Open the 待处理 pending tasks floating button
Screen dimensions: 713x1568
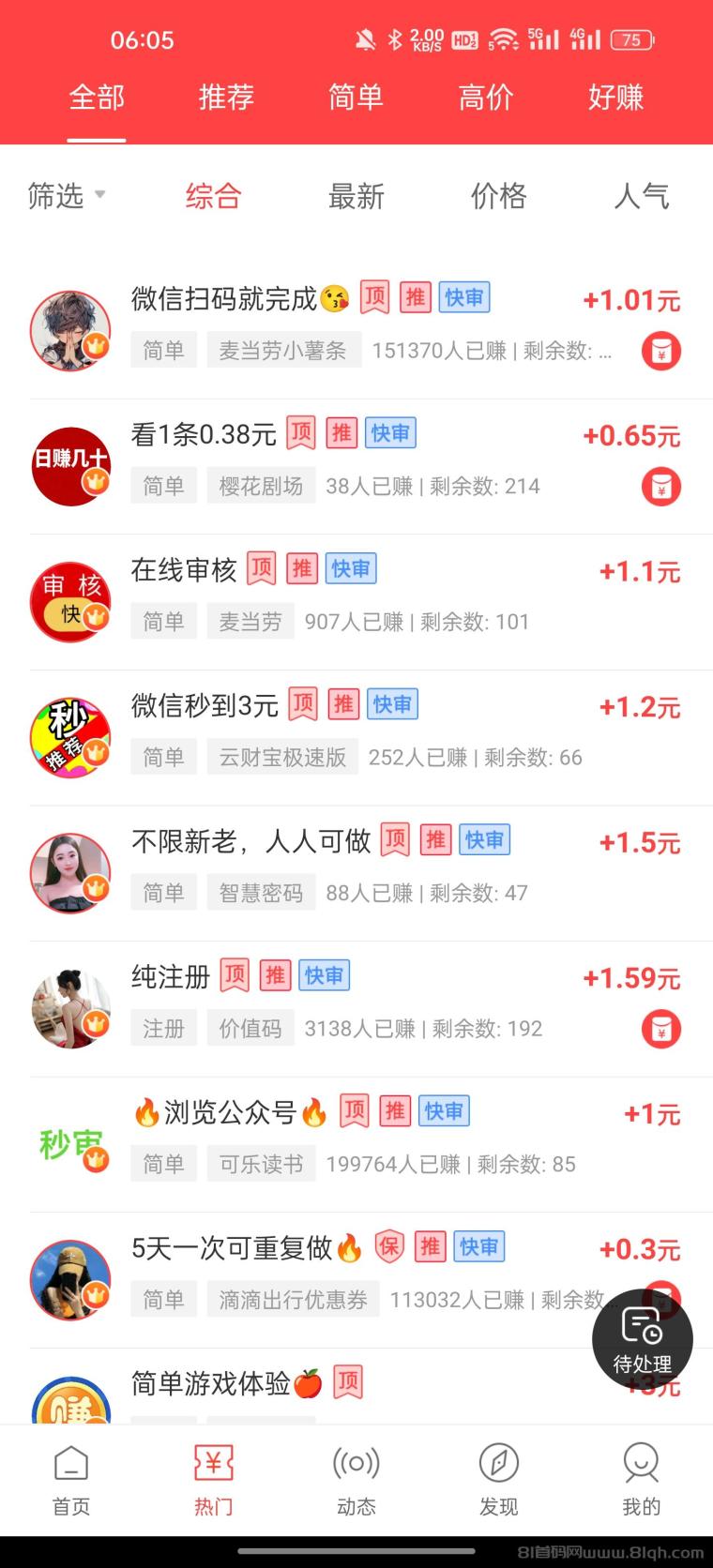pos(642,1339)
